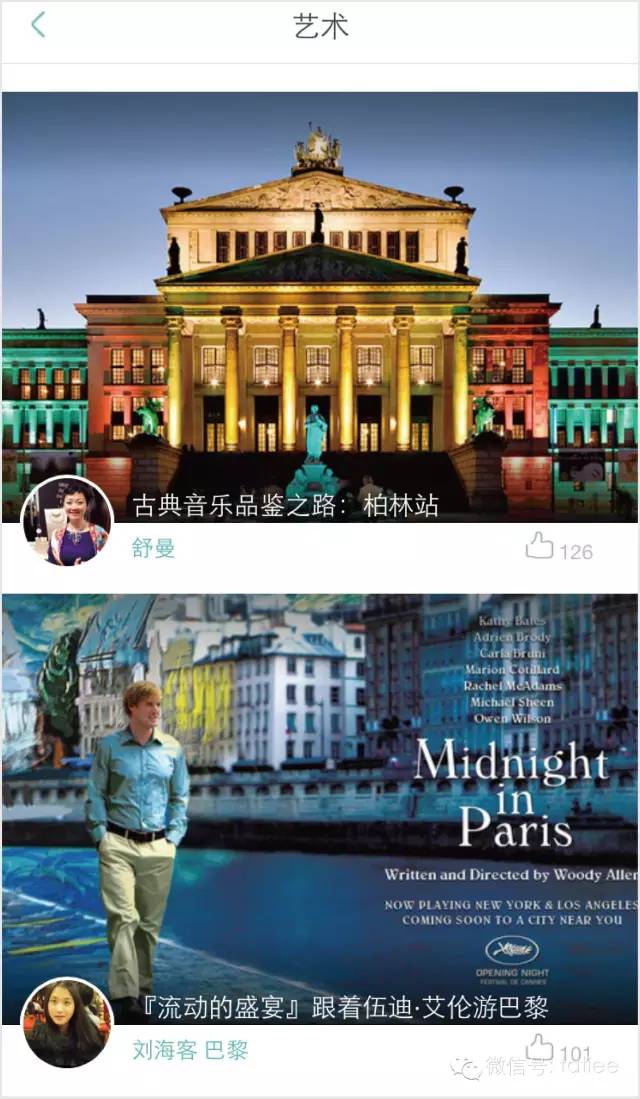Like the 流动的盛宴 post by 刘海客
This screenshot has width=640, height=1099.
point(540,1048)
